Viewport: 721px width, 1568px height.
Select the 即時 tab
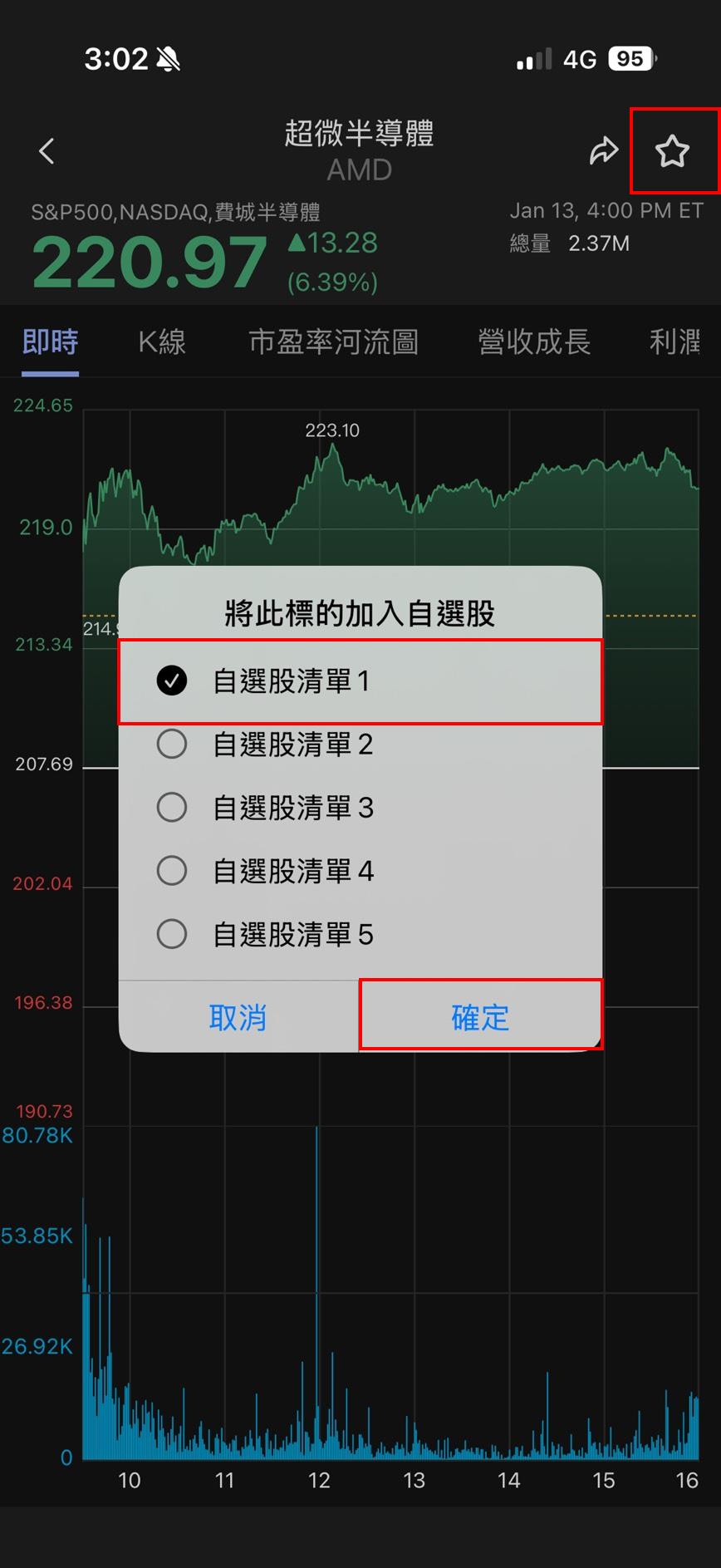pos(50,342)
